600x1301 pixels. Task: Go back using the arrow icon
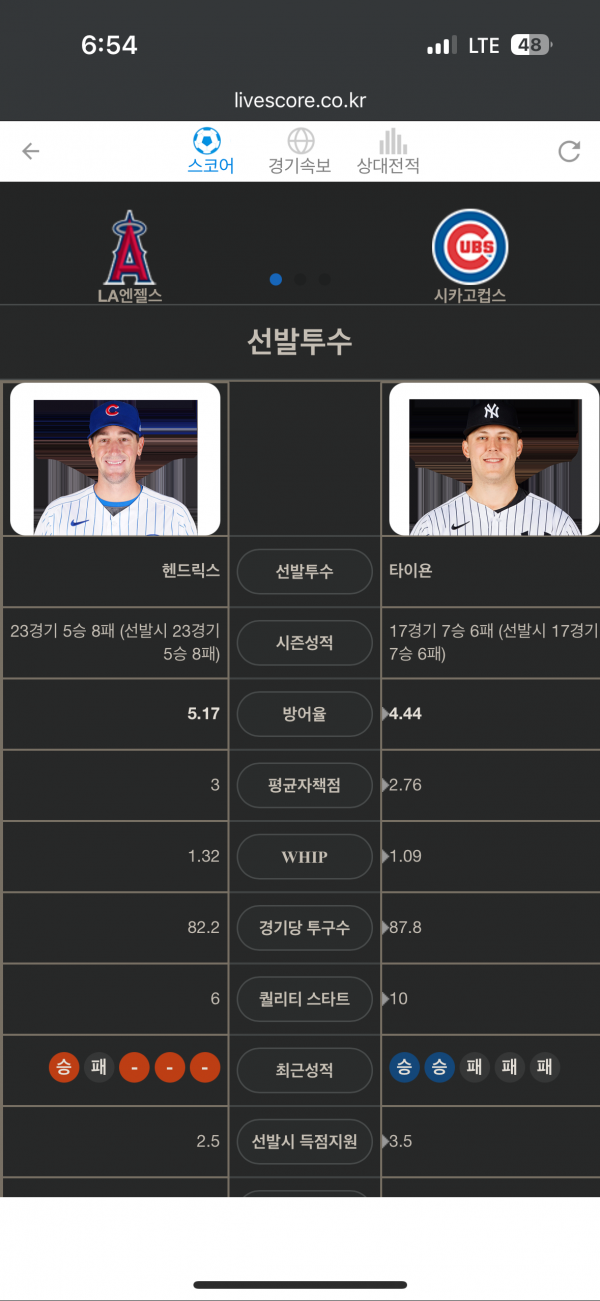click(x=31, y=151)
